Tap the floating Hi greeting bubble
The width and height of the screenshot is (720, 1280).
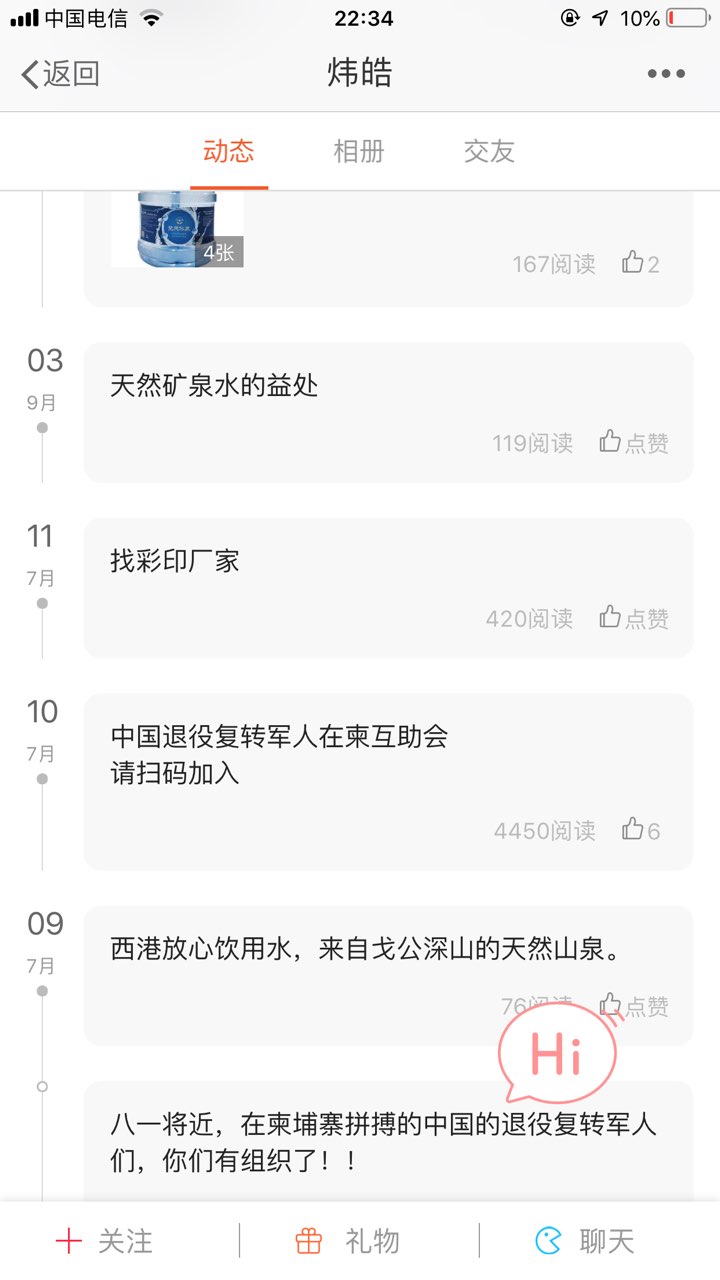(557, 1055)
